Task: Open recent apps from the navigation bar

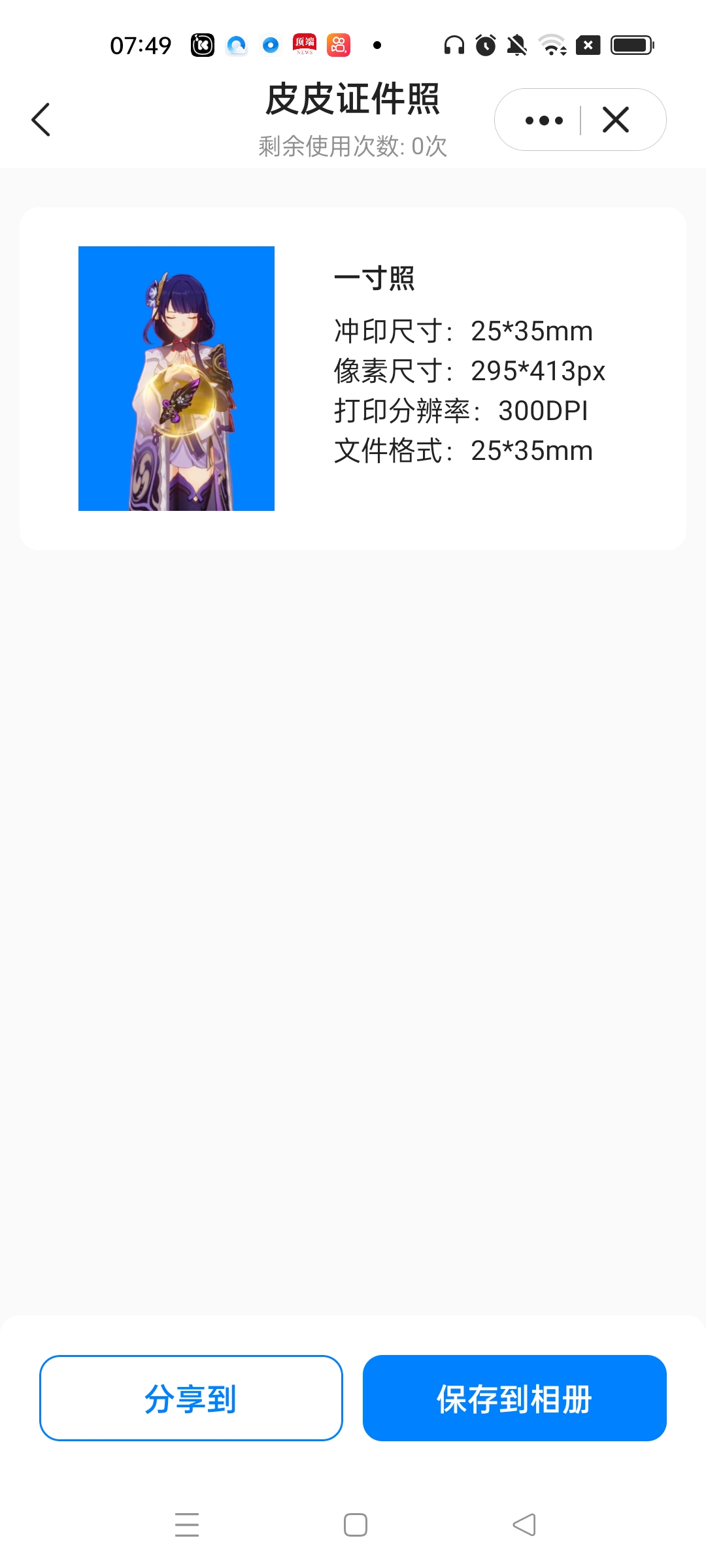Action: 187,1525
